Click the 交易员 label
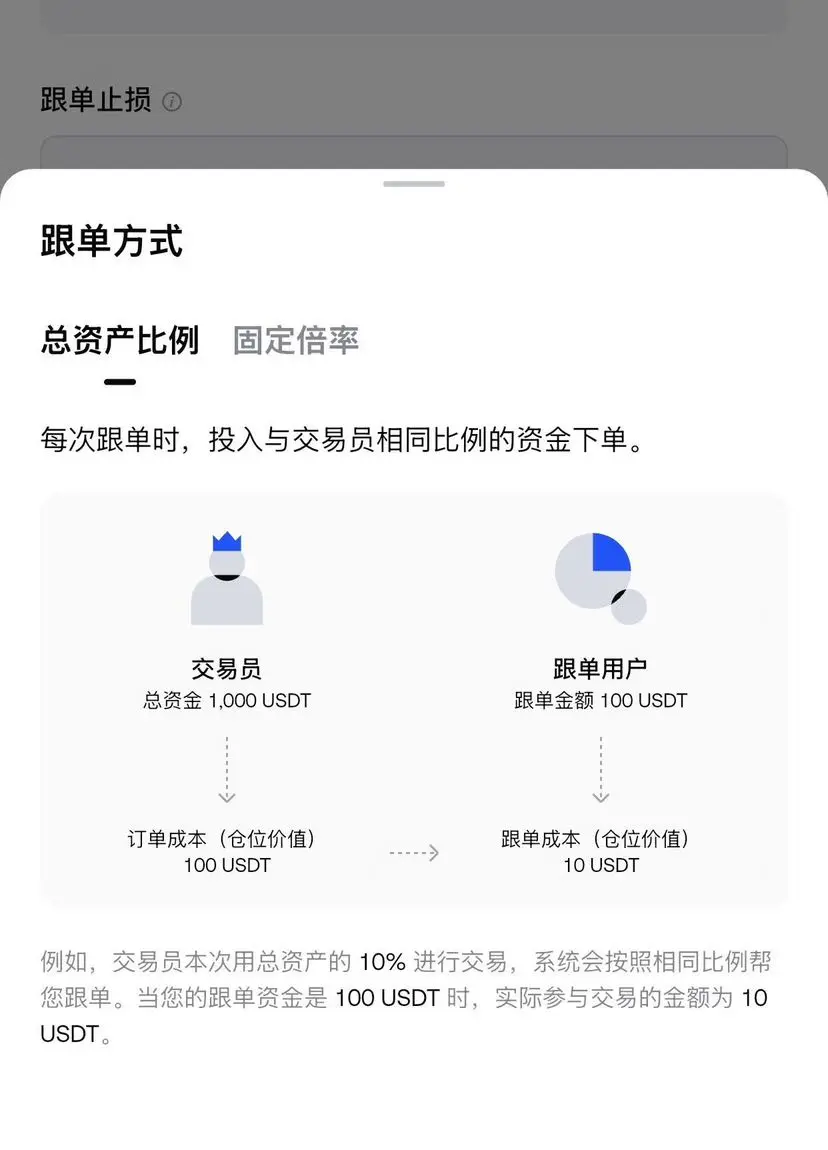This screenshot has width=828, height=1150. coord(226,668)
